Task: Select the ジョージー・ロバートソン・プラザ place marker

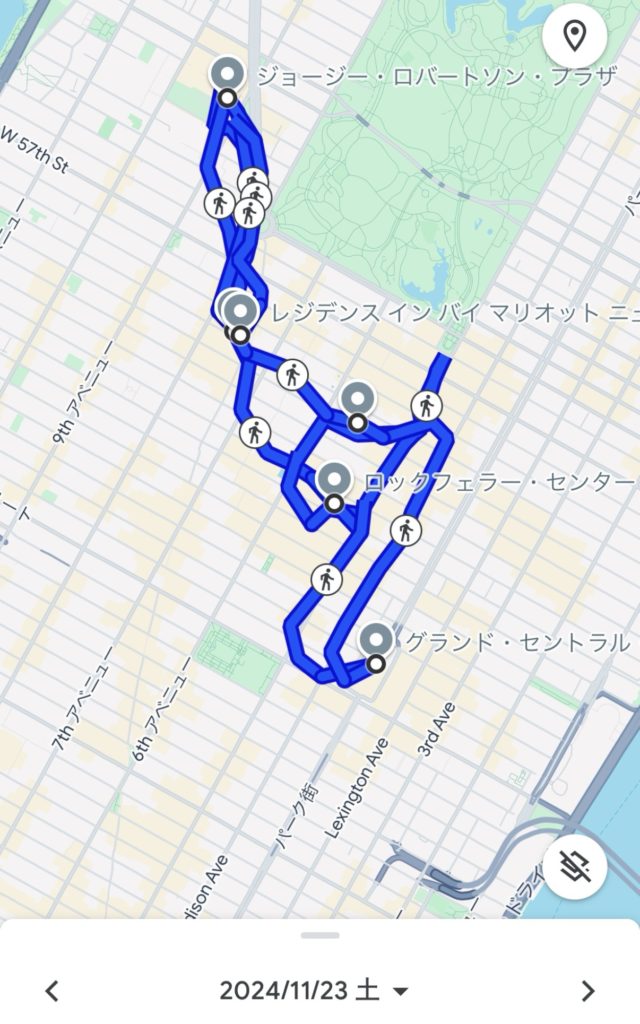Action: (x=228, y=76)
